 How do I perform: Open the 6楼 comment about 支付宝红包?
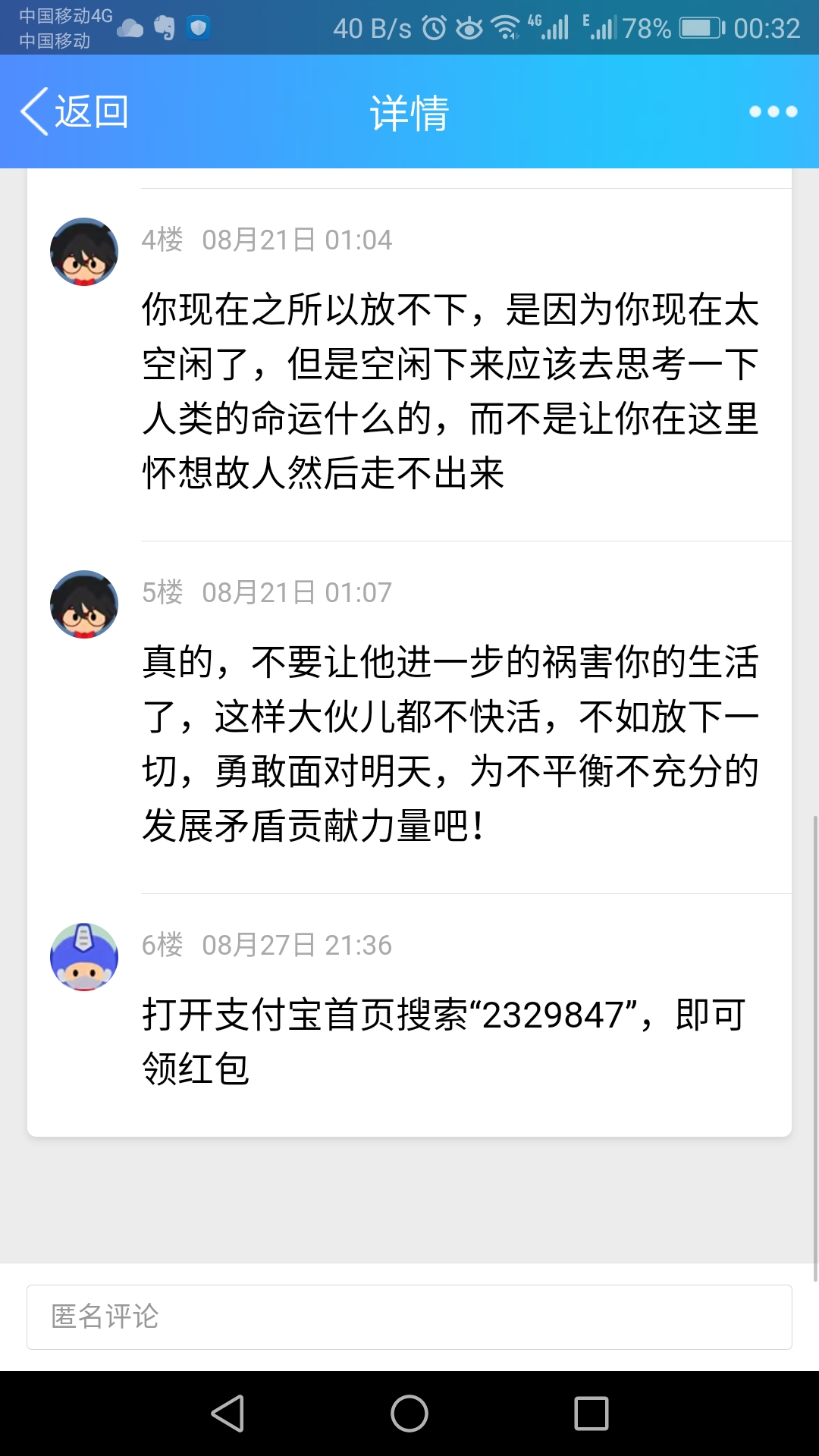pos(444,1042)
